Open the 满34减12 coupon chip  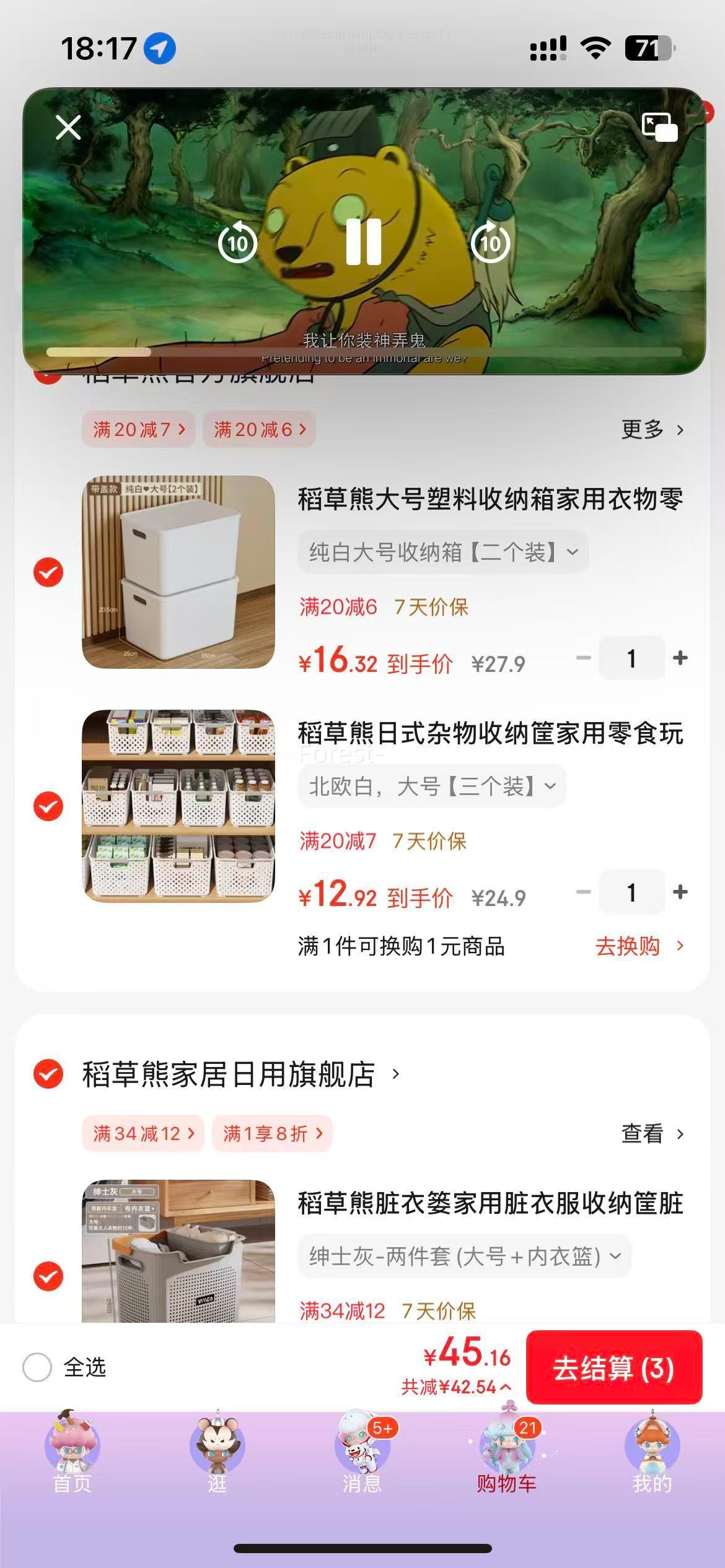(143, 1133)
